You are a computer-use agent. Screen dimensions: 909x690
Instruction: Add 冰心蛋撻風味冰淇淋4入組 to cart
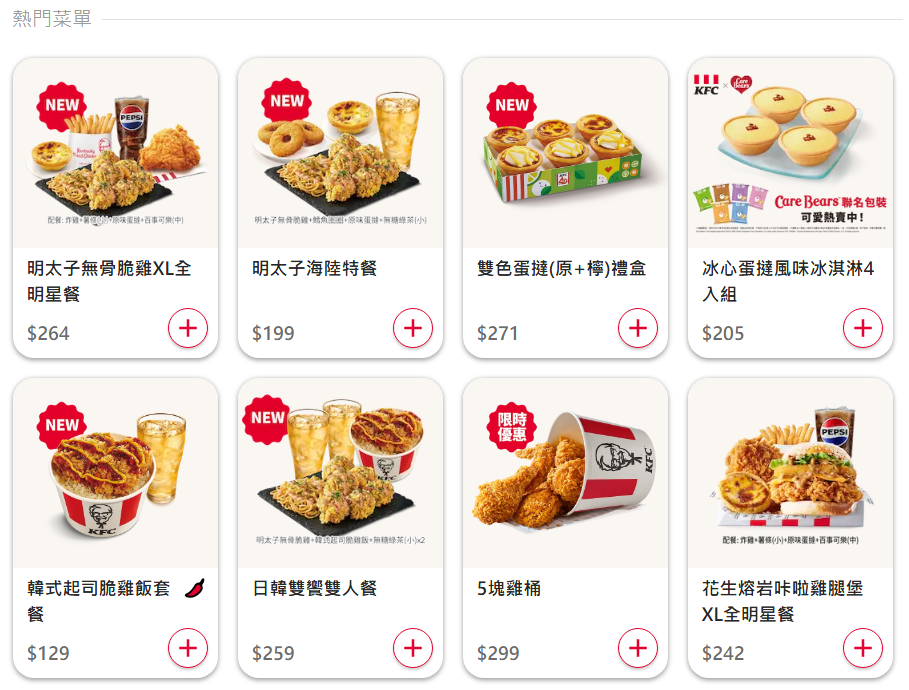pos(863,328)
